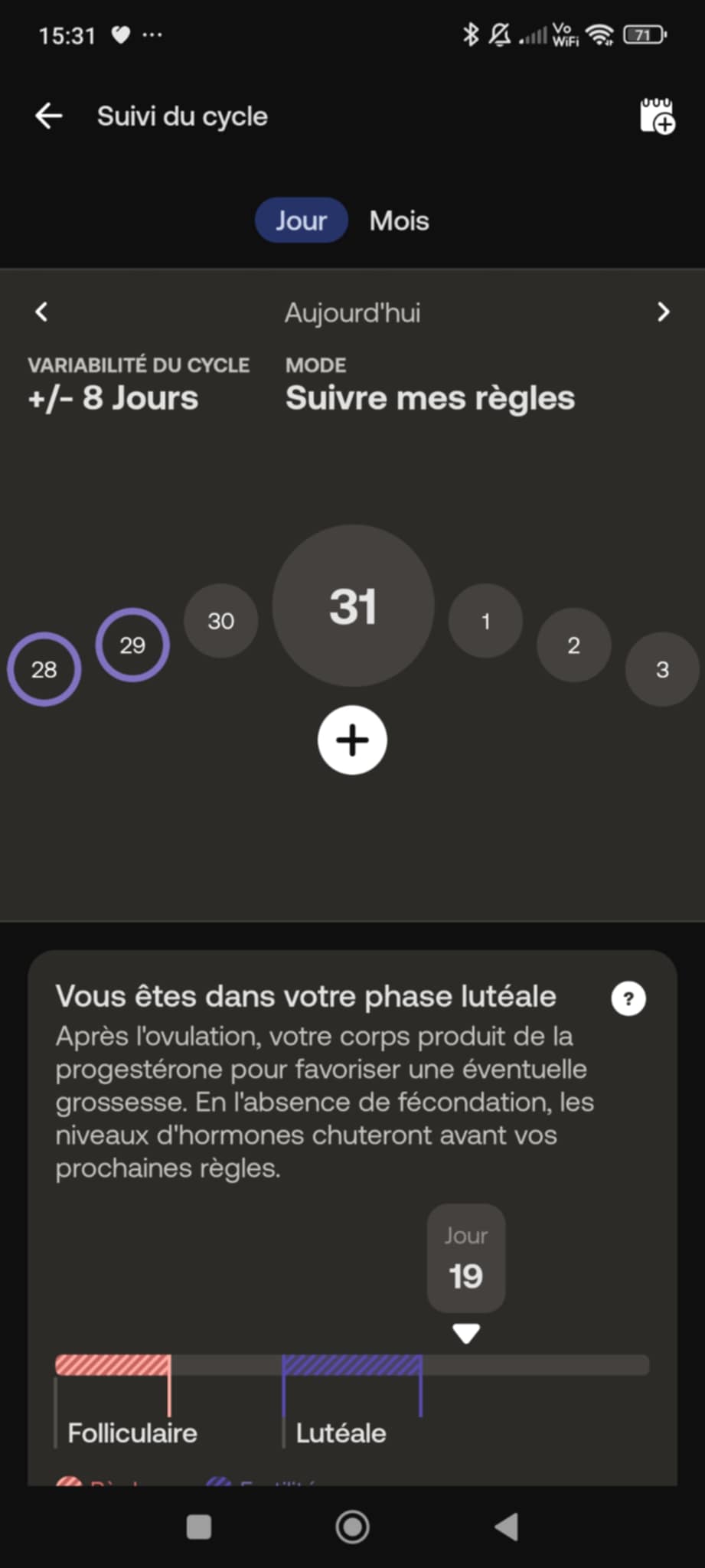Select day 1 bubble

(x=485, y=621)
